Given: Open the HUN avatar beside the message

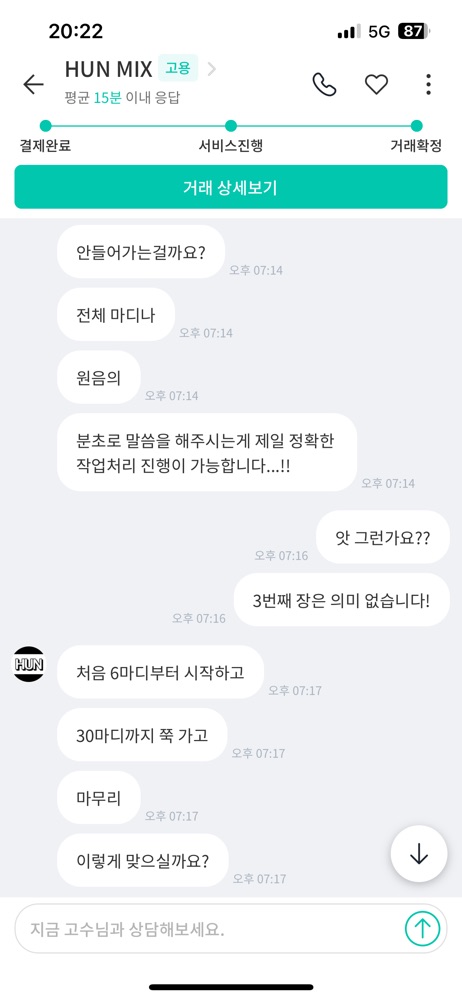Looking at the screenshot, I should tap(29, 664).
